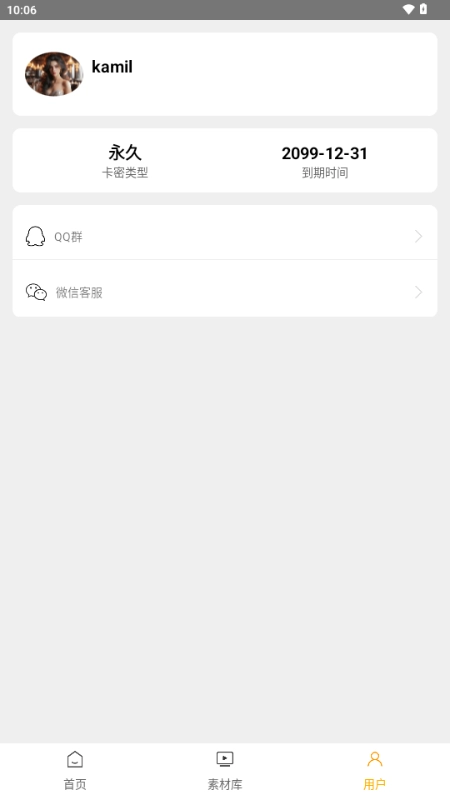
Task: Switch to the 素材库 tab
Action: point(224,771)
